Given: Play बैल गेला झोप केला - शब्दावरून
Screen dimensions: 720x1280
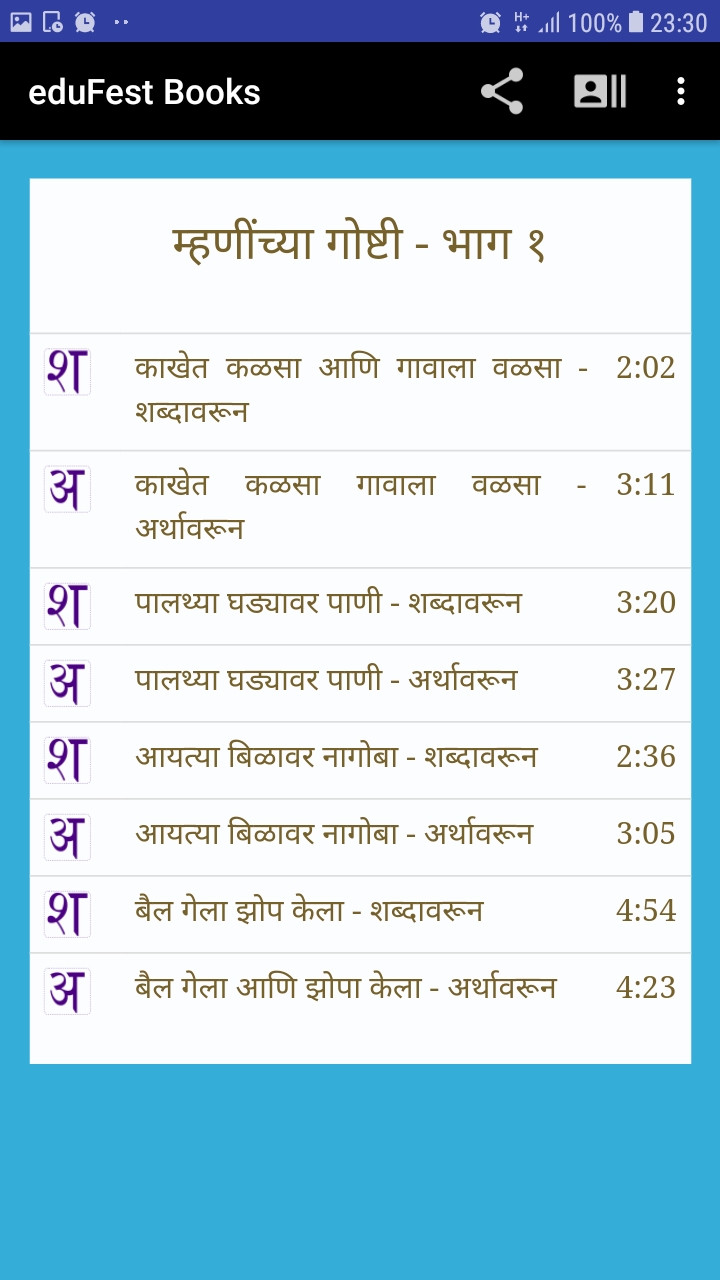Looking at the screenshot, I should click(360, 912).
